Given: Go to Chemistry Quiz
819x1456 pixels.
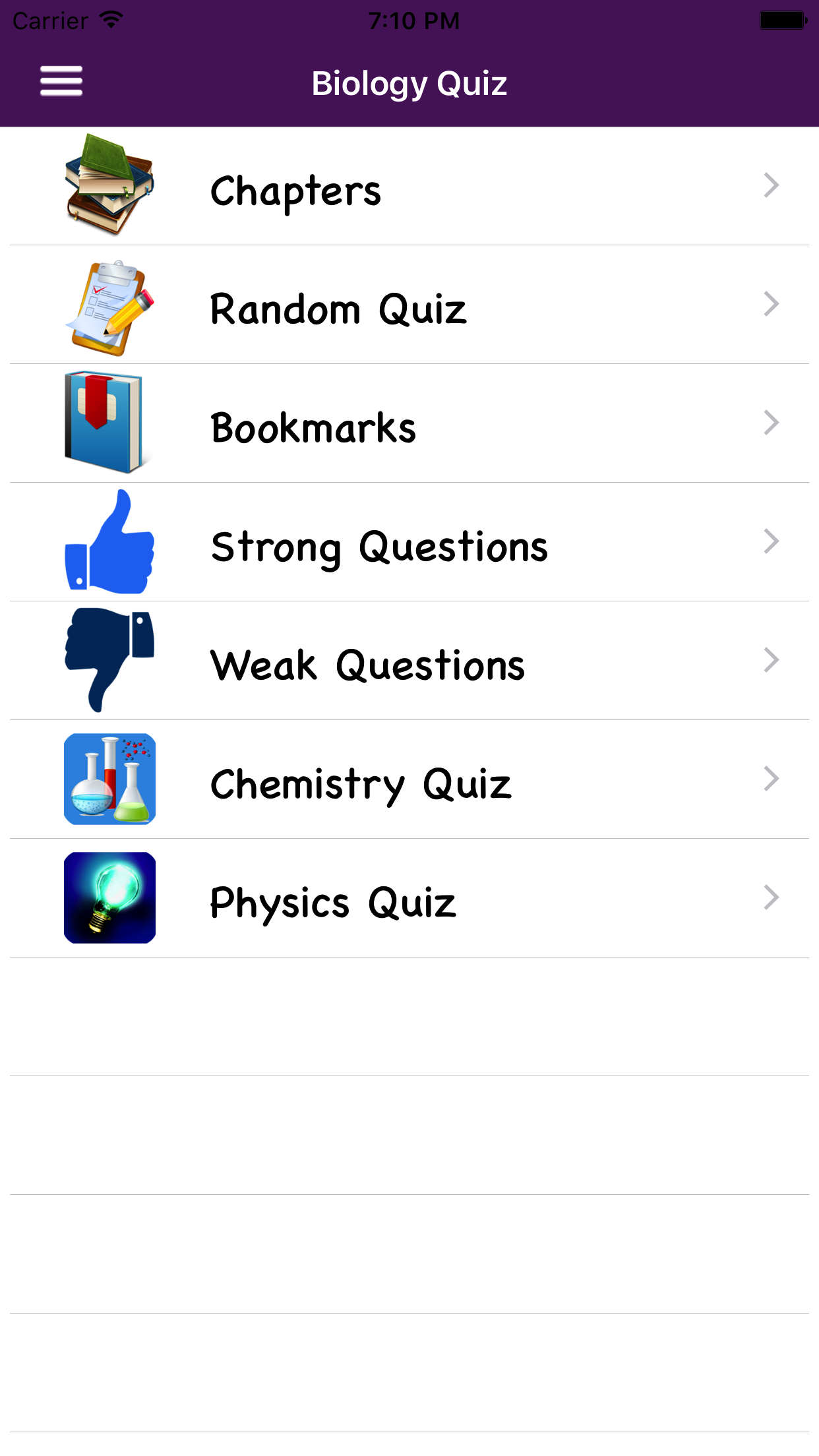Looking at the screenshot, I should coord(409,779).
